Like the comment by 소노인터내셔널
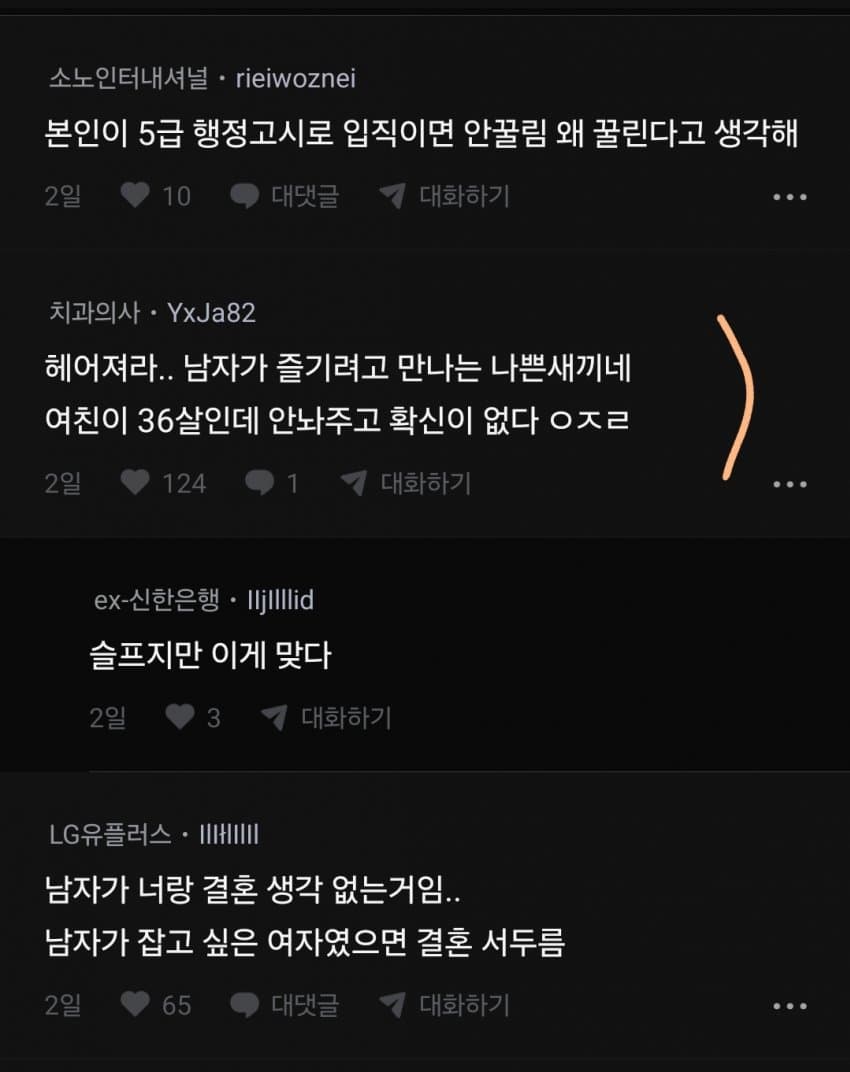 tap(135, 196)
